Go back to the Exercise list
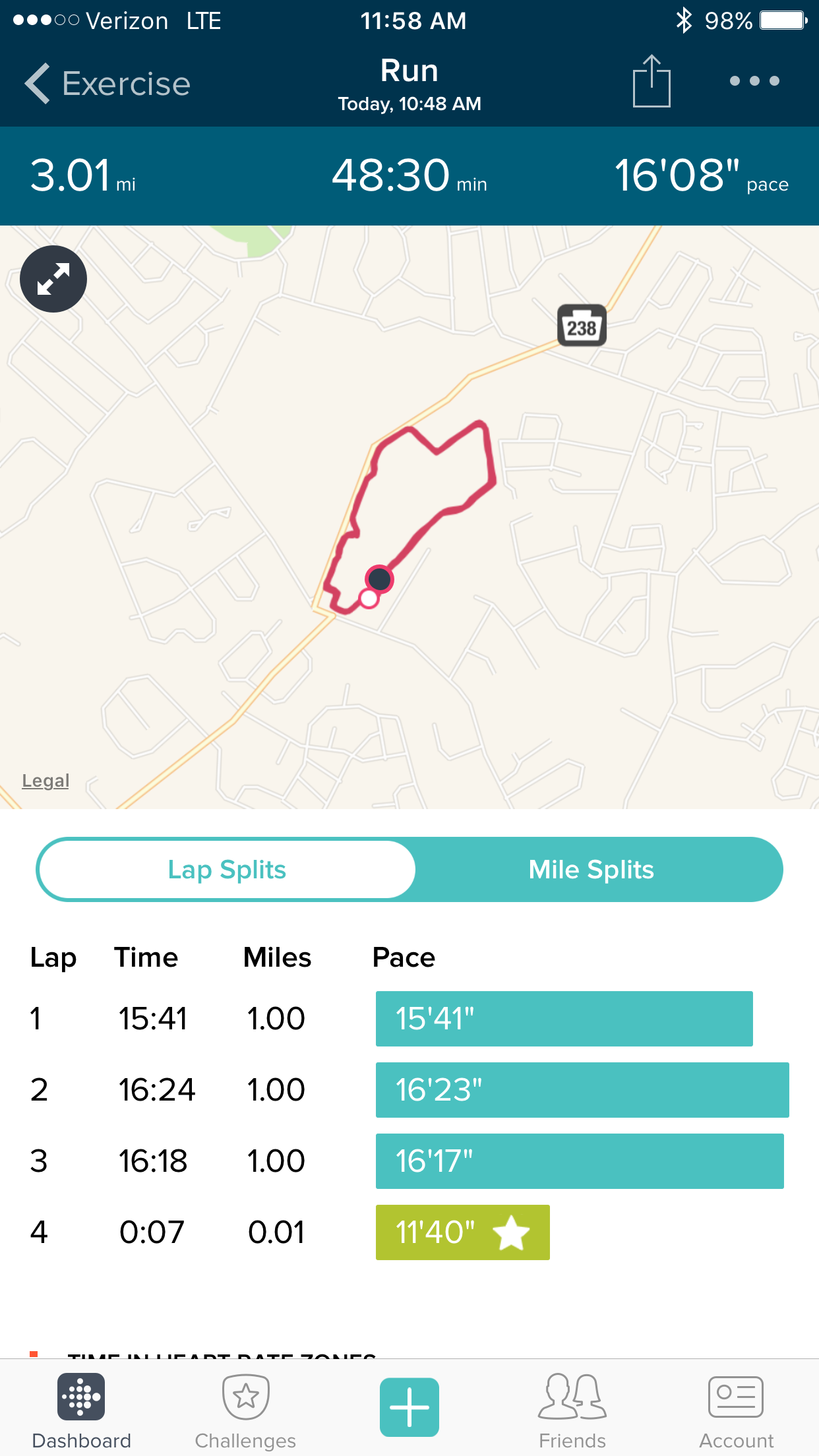The height and width of the screenshot is (1456, 819). coord(107,84)
